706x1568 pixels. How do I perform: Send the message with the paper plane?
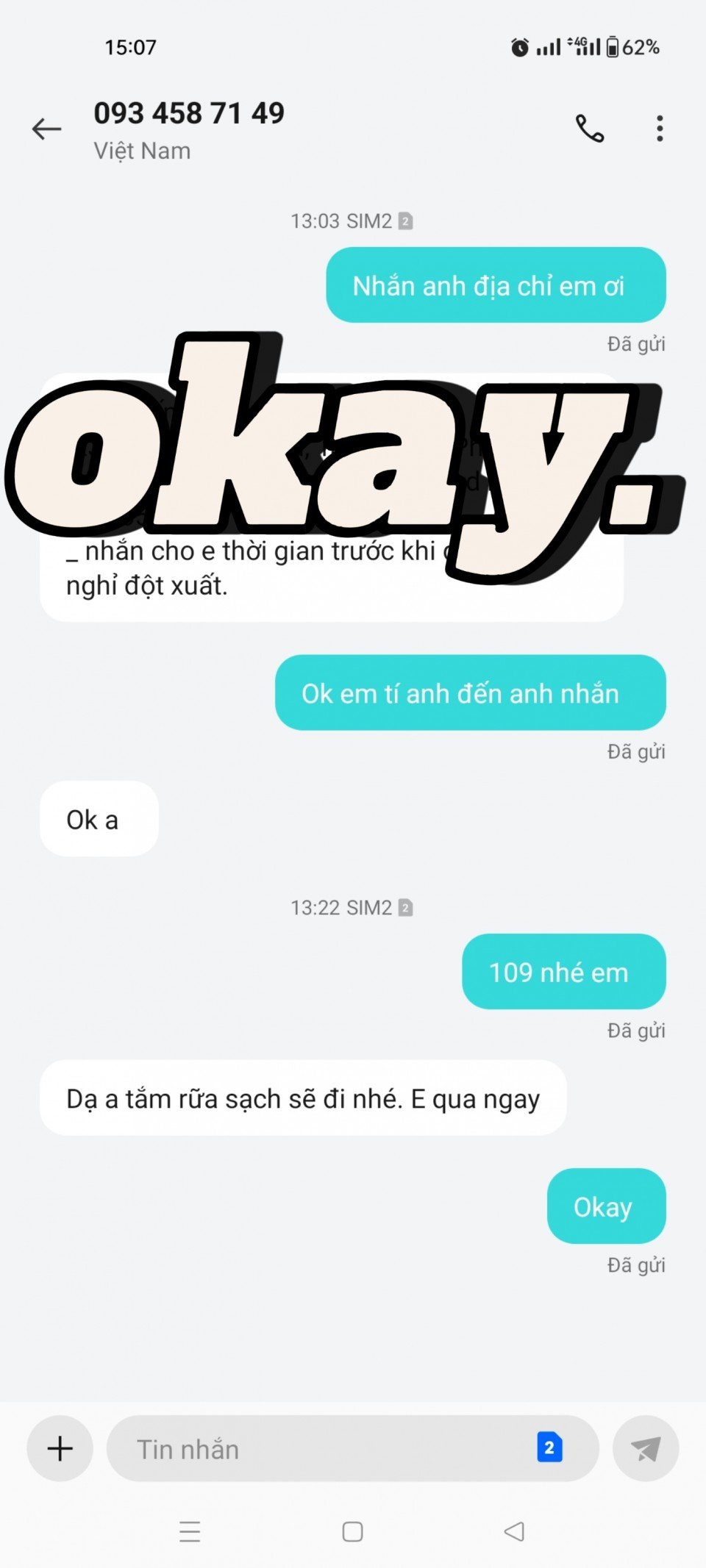[645, 1449]
